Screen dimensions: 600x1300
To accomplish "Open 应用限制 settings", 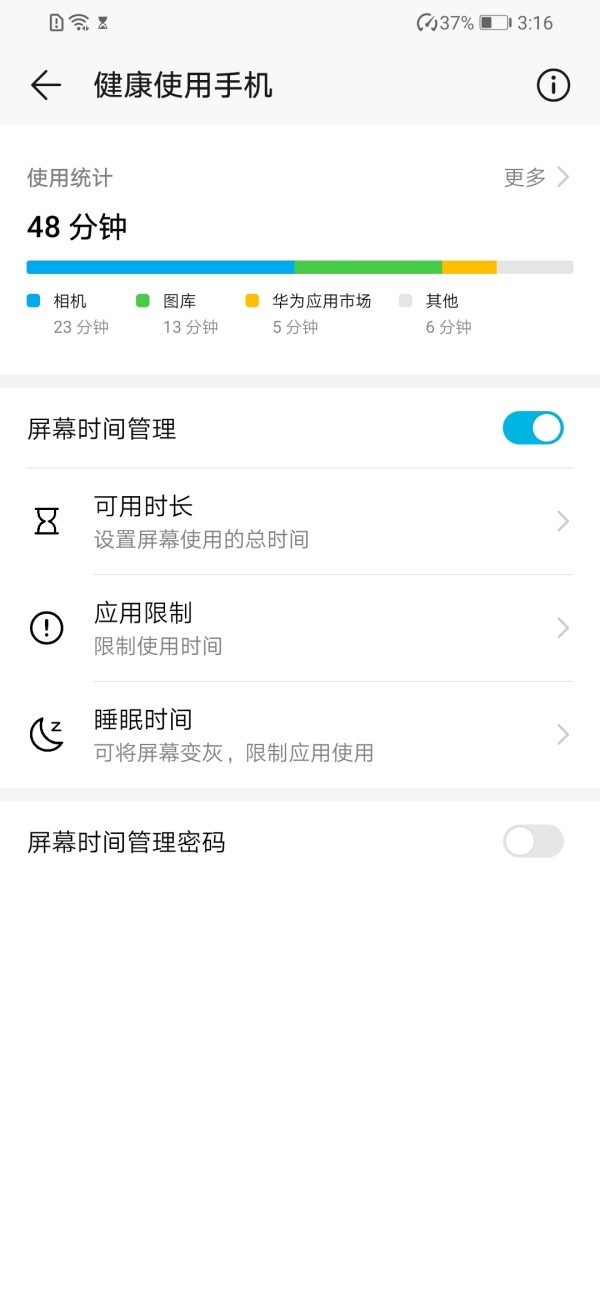I will pos(300,628).
